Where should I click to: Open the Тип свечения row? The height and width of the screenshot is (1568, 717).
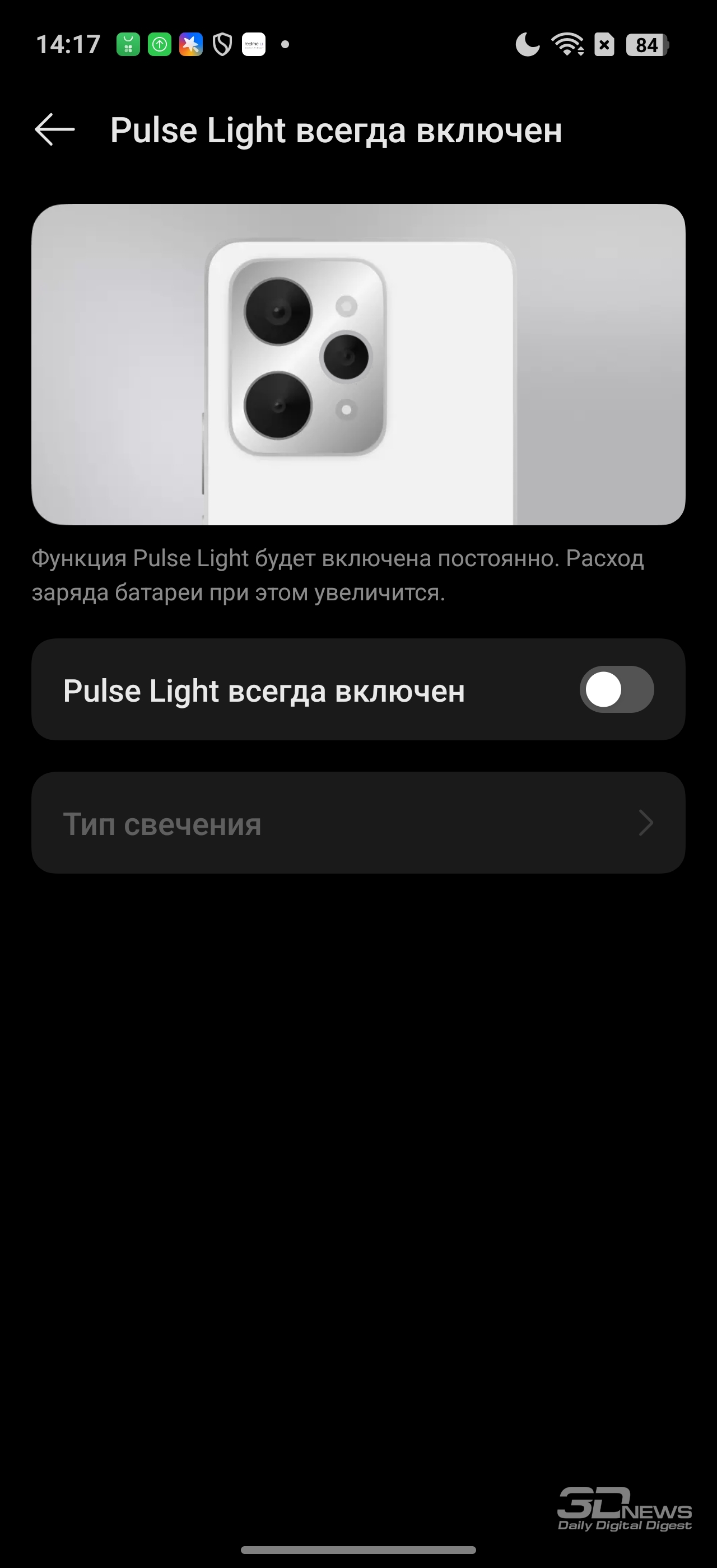[x=358, y=823]
